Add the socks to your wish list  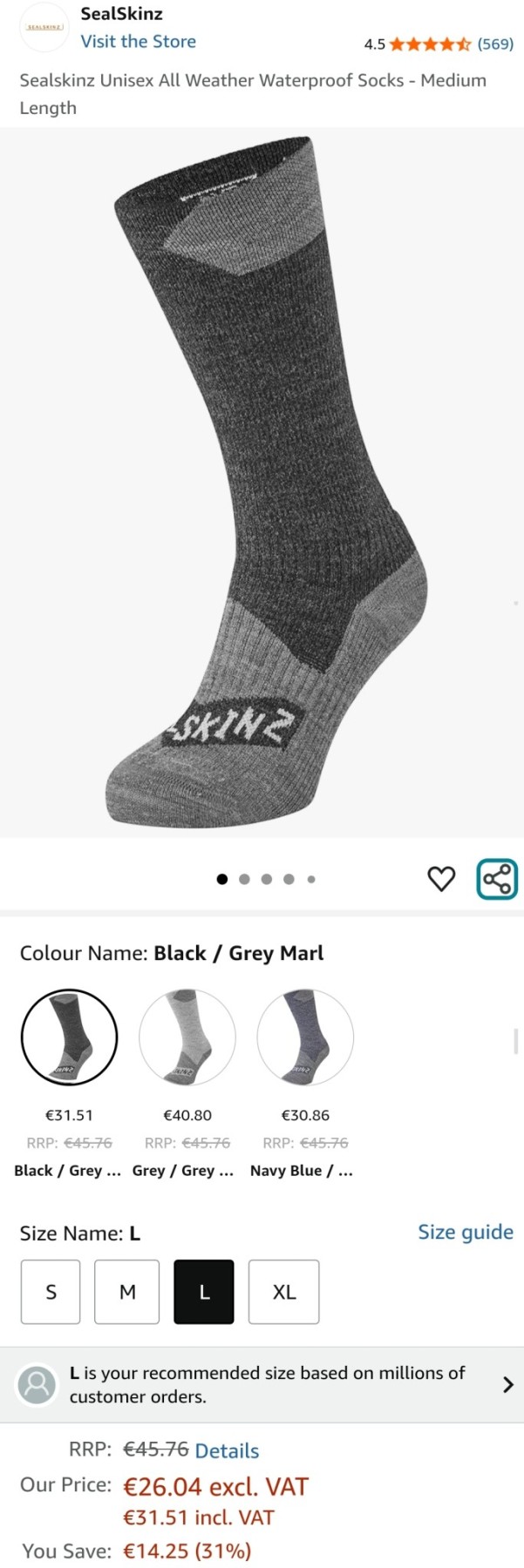441,879
